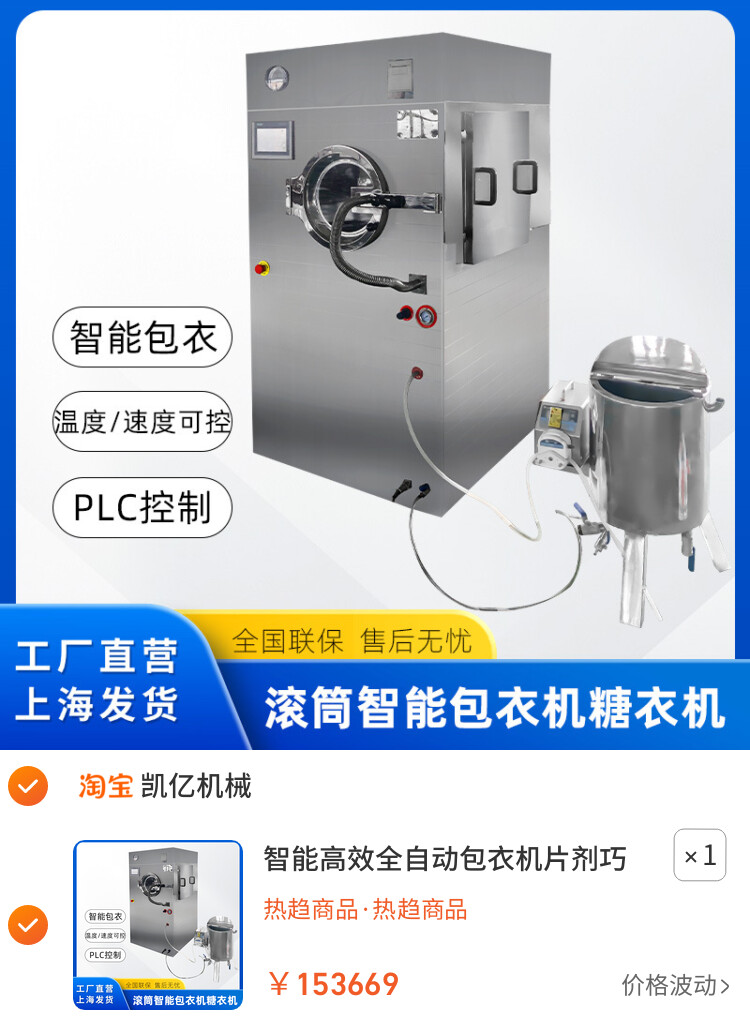Screen dimensions: 750x1030
Task: Toggle the checkbox for store 凯亿机械
Action: click(x=28, y=786)
